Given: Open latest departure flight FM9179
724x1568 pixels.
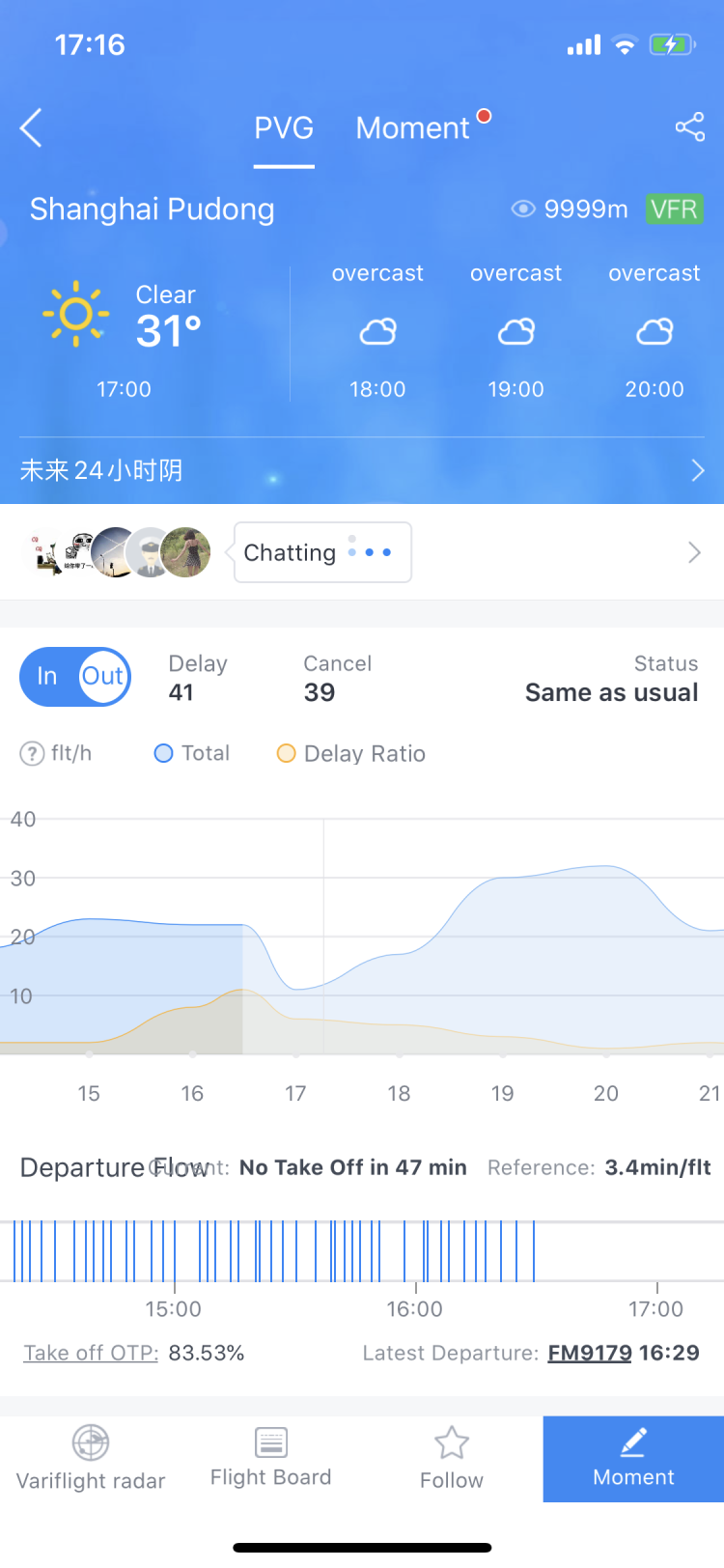Looking at the screenshot, I should (590, 1353).
